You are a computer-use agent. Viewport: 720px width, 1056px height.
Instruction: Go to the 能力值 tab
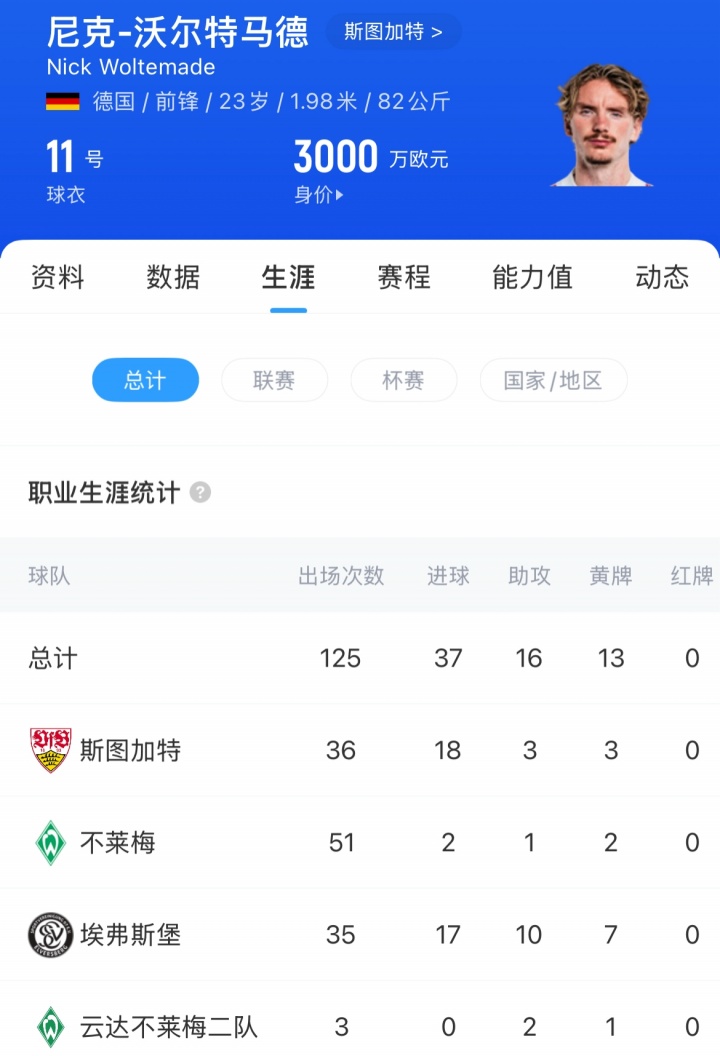[532, 277]
